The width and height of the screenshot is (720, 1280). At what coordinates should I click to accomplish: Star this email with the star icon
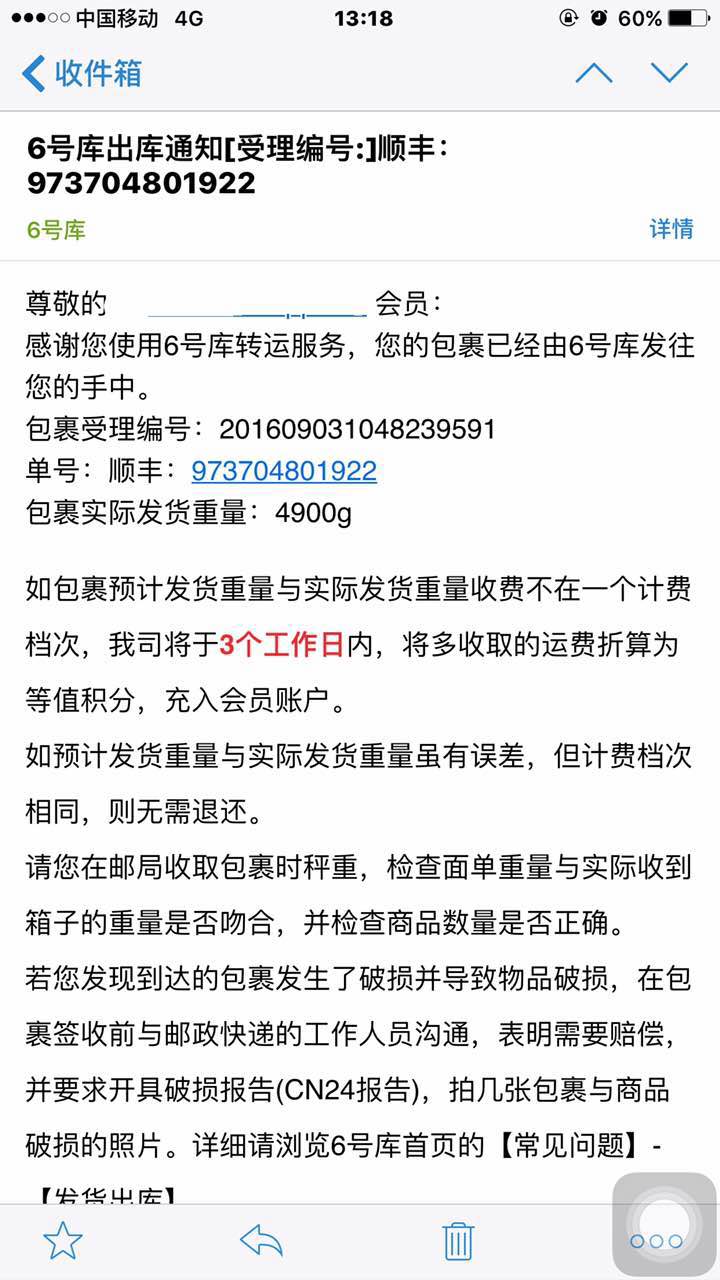click(63, 1241)
